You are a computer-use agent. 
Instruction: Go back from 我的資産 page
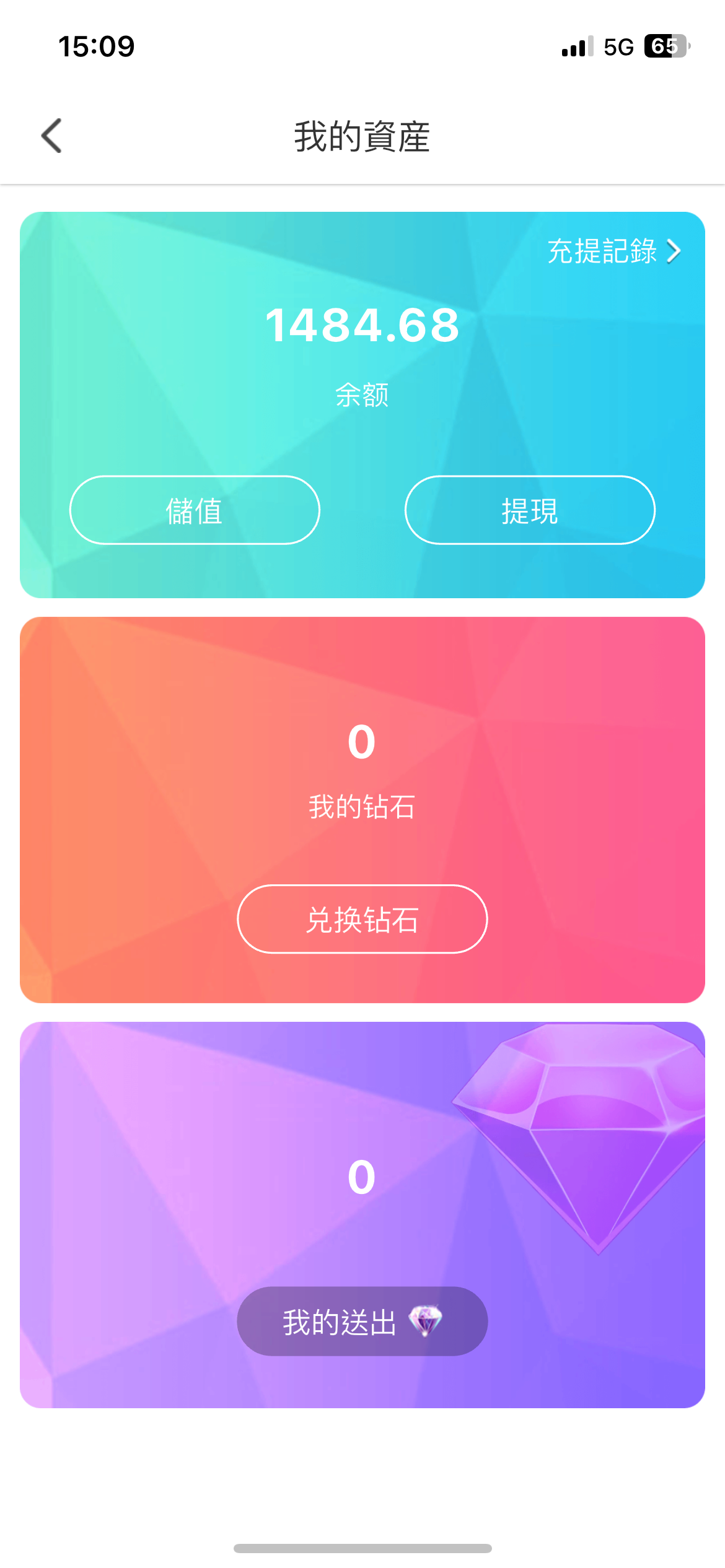[x=52, y=136]
